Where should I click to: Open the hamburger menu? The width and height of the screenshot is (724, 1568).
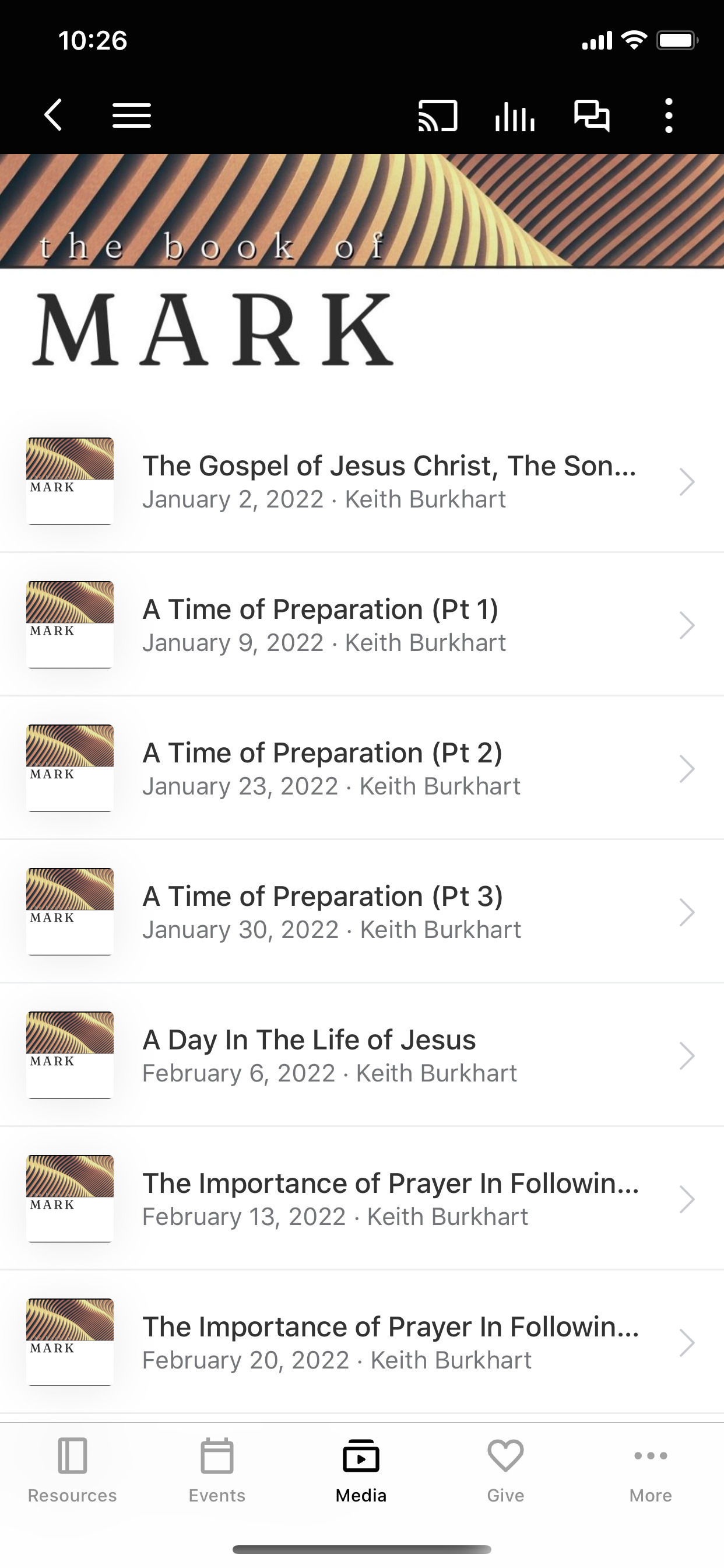[131, 115]
